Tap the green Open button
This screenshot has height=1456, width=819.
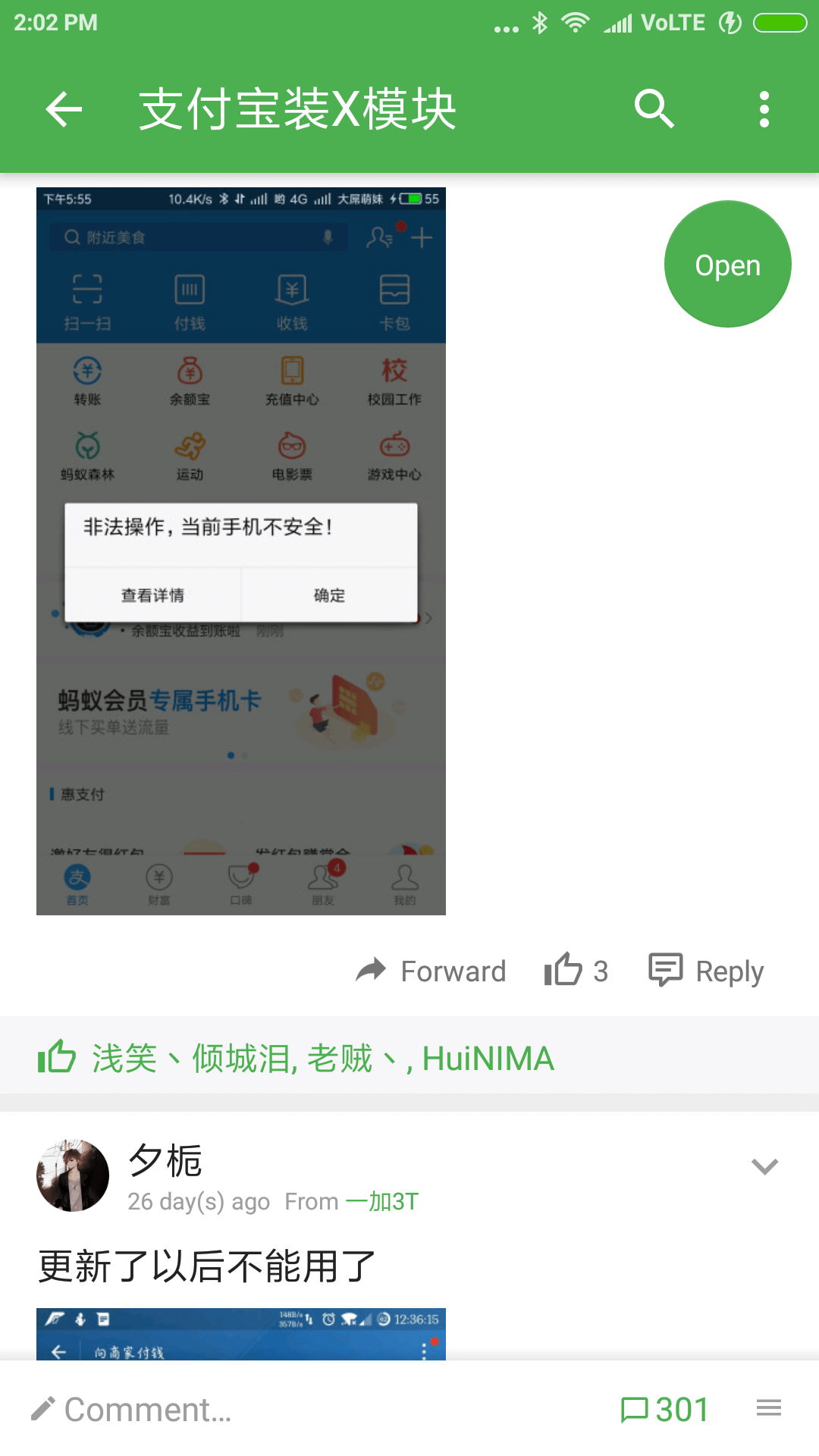tap(728, 265)
